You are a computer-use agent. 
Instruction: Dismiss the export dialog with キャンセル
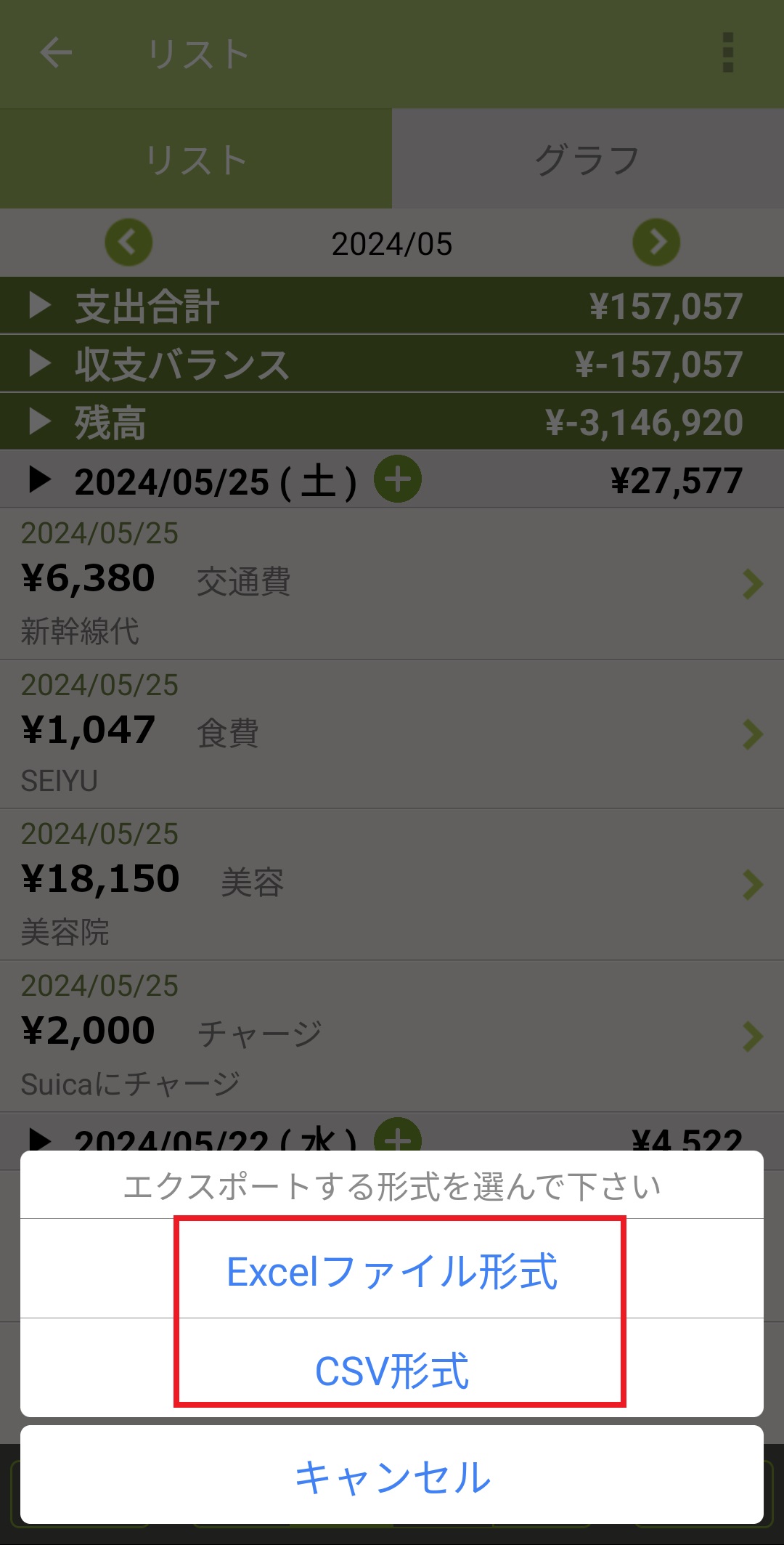point(392,1476)
